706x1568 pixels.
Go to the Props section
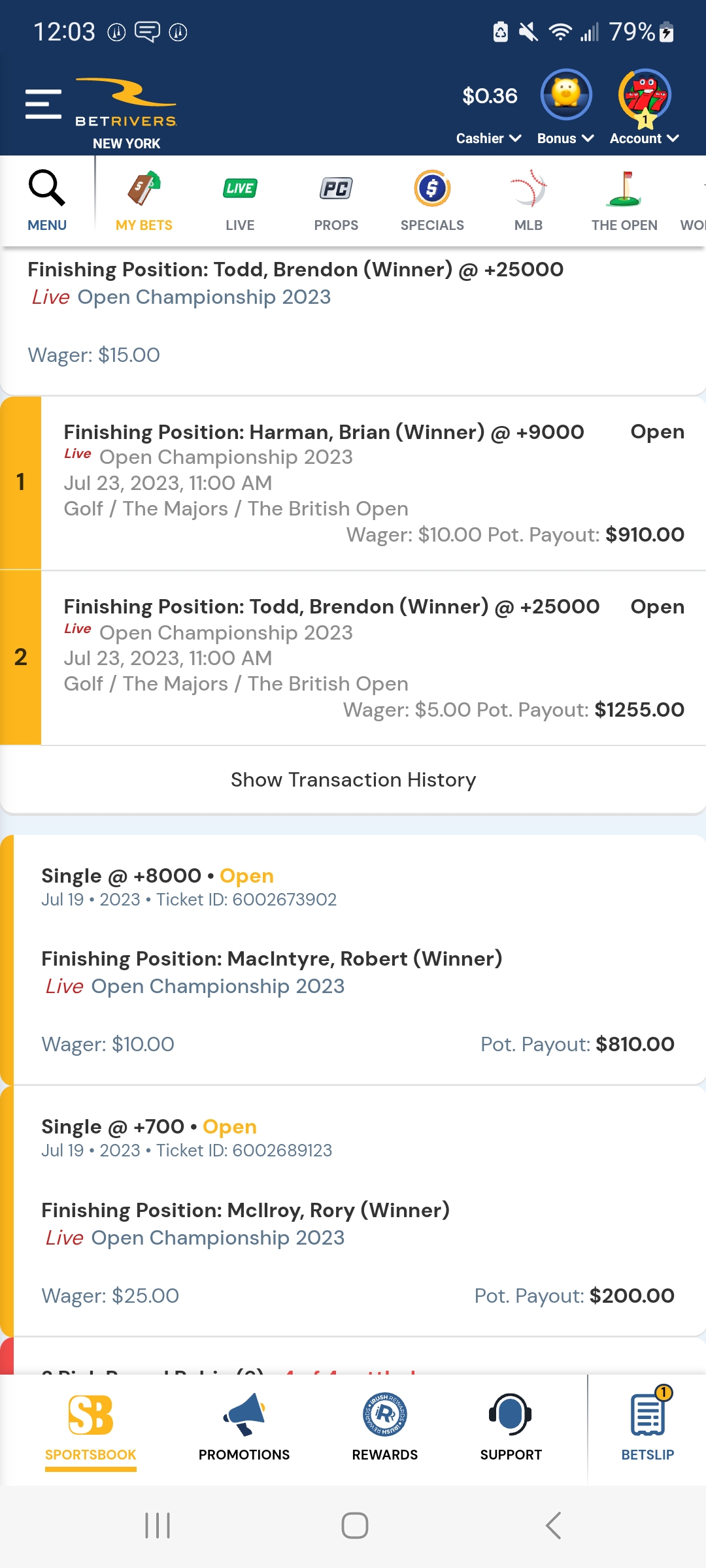point(336,201)
